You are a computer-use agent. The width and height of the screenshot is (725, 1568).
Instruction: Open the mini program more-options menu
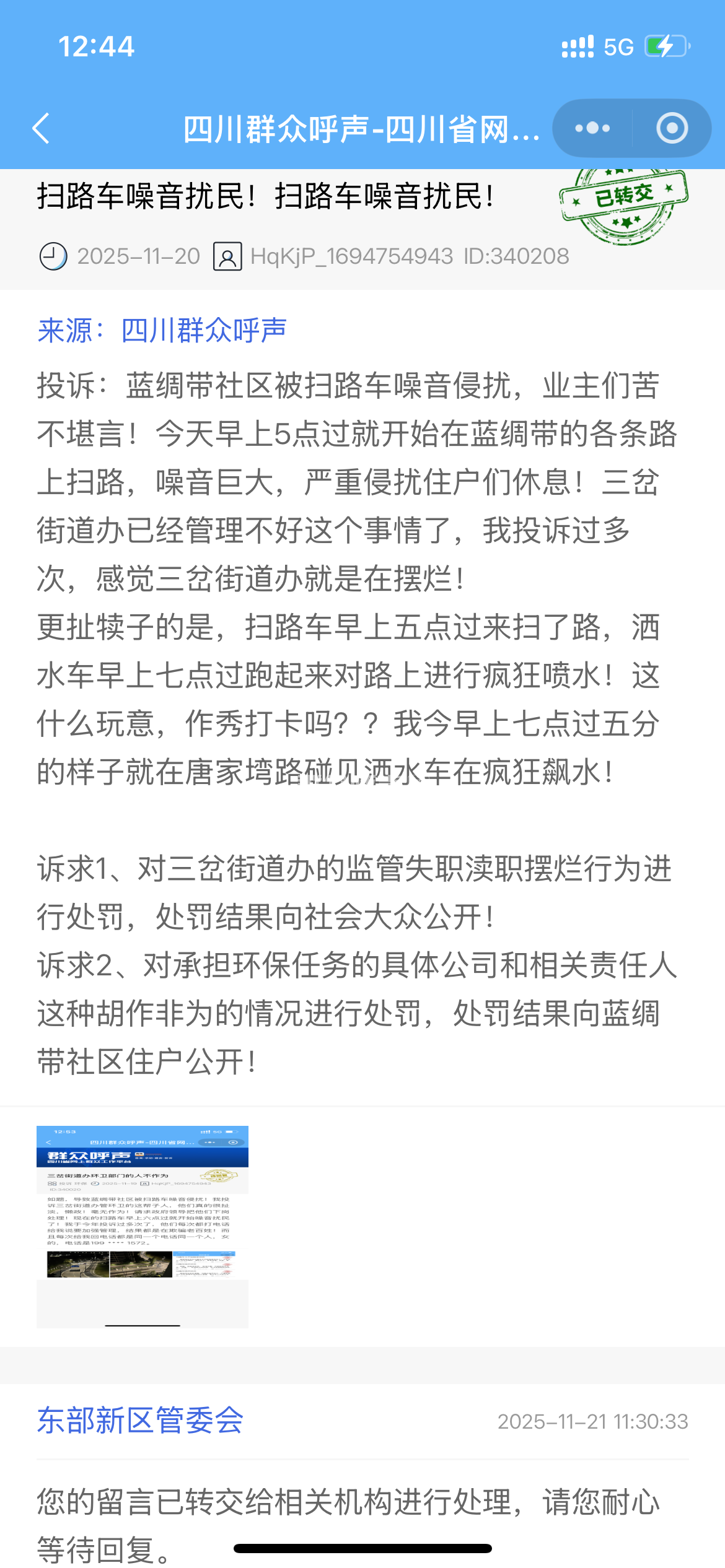592,128
